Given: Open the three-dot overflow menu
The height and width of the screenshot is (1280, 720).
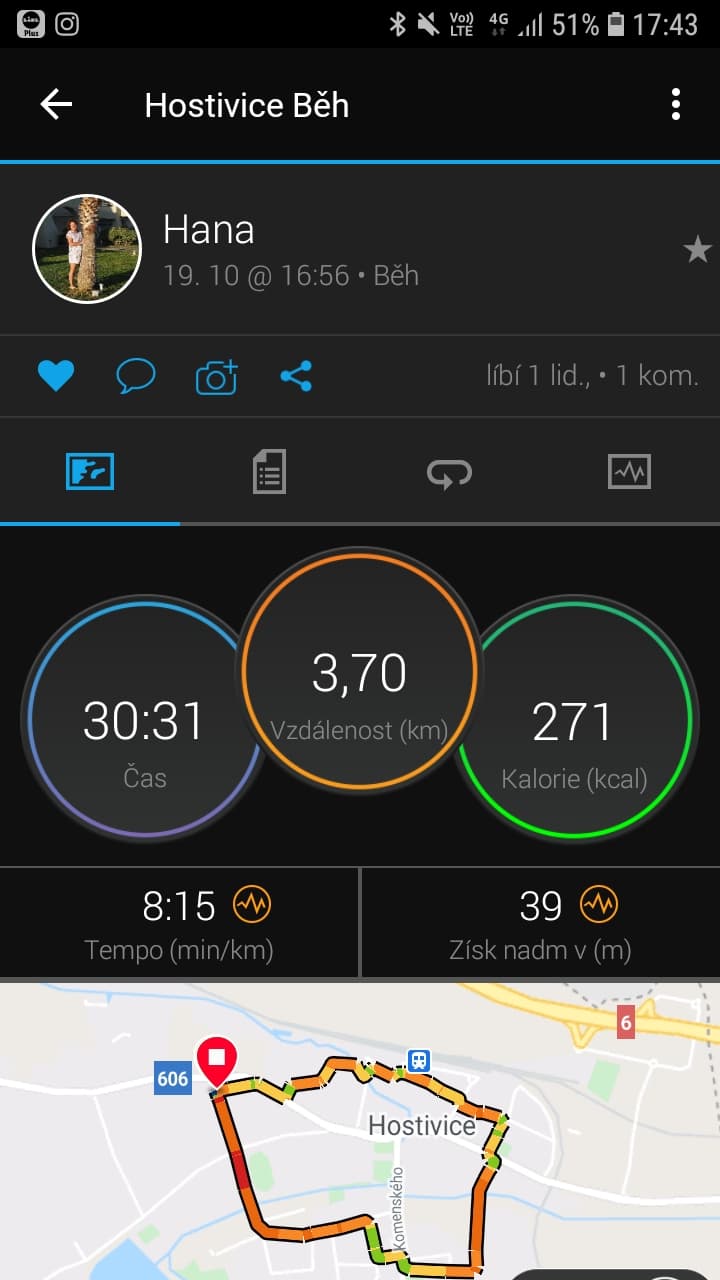Looking at the screenshot, I should pos(676,104).
